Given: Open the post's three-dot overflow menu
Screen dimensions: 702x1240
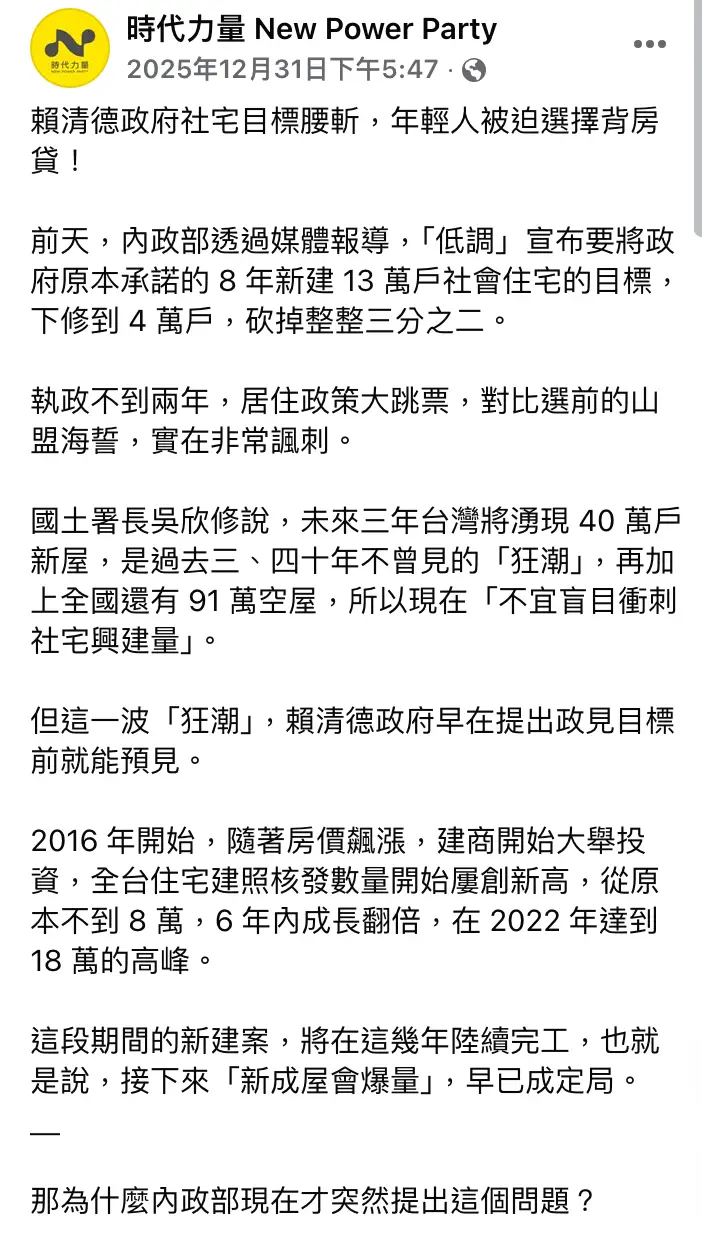Looking at the screenshot, I should click(650, 46).
